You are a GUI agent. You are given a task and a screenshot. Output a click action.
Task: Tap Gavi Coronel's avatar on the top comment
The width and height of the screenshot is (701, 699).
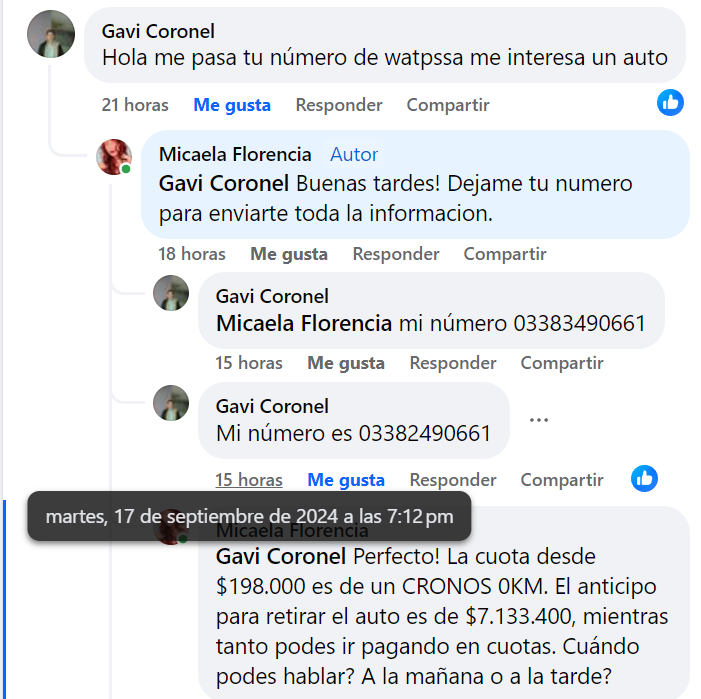[50, 35]
